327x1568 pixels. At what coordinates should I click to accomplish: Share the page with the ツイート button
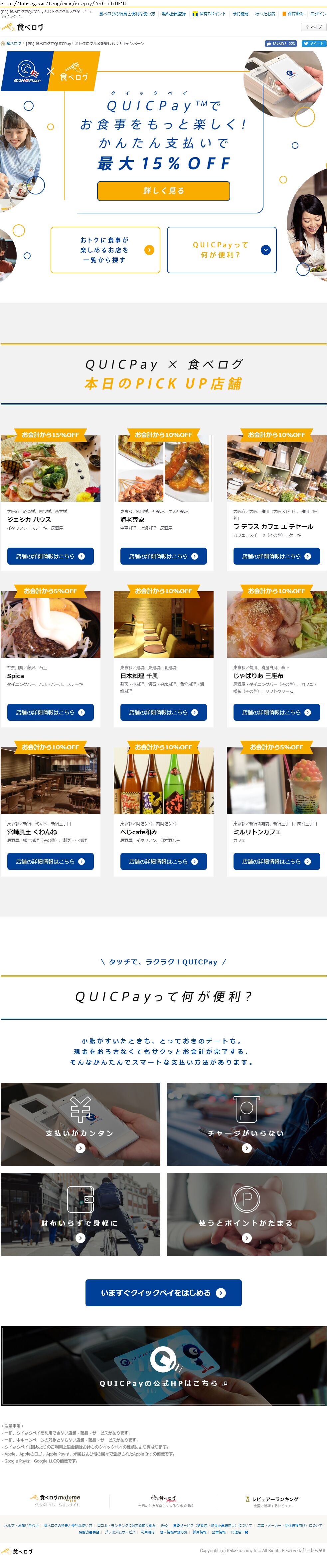click(314, 44)
